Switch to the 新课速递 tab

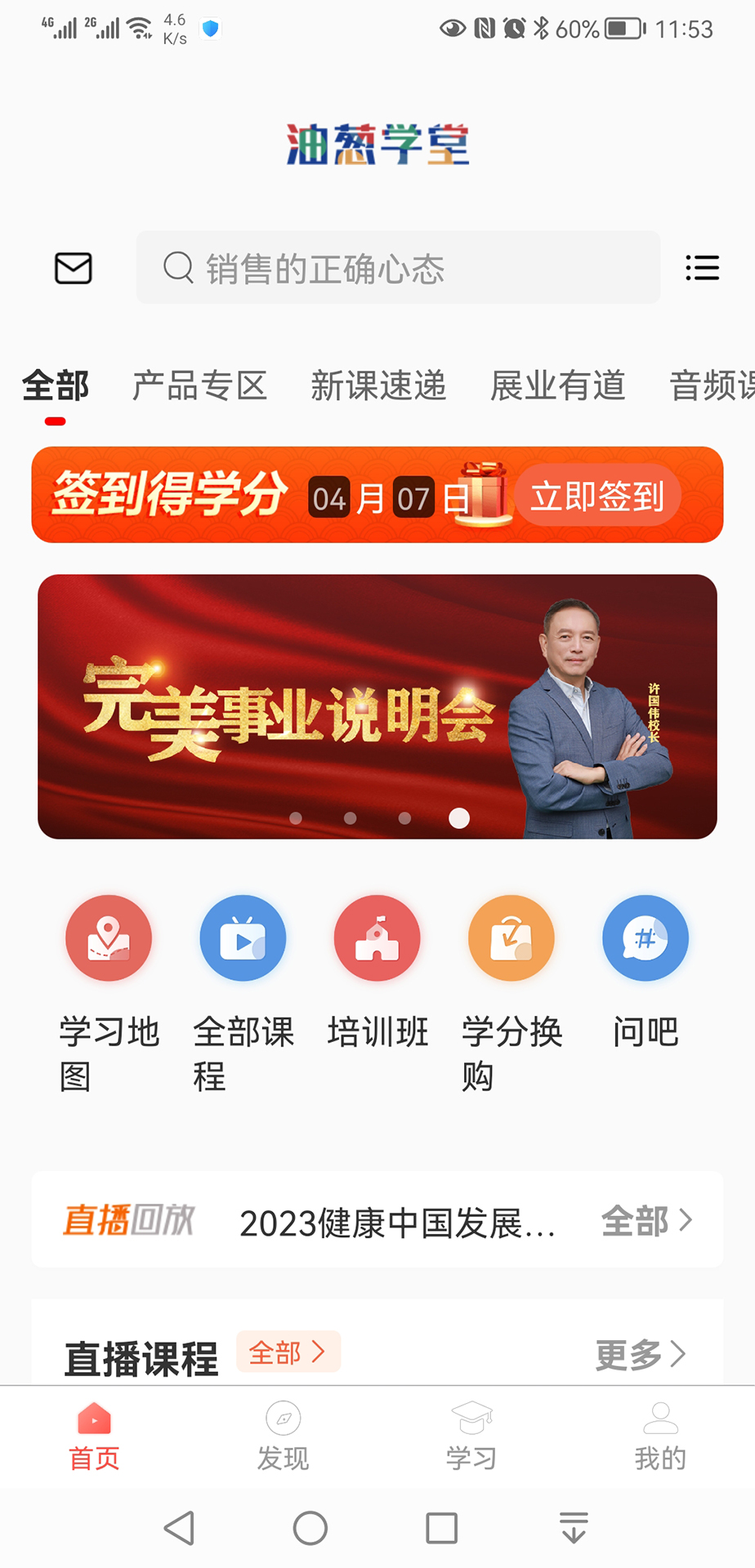(376, 385)
